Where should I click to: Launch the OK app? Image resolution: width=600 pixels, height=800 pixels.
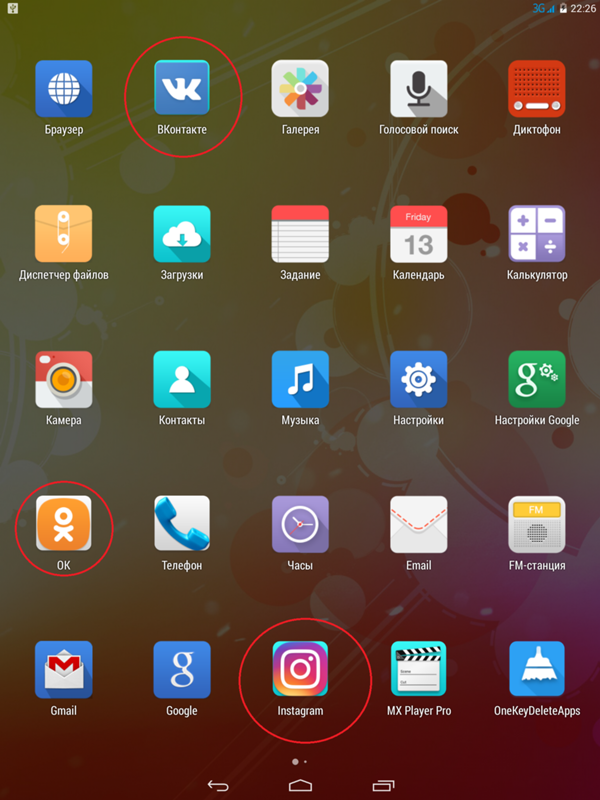coord(64,524)
